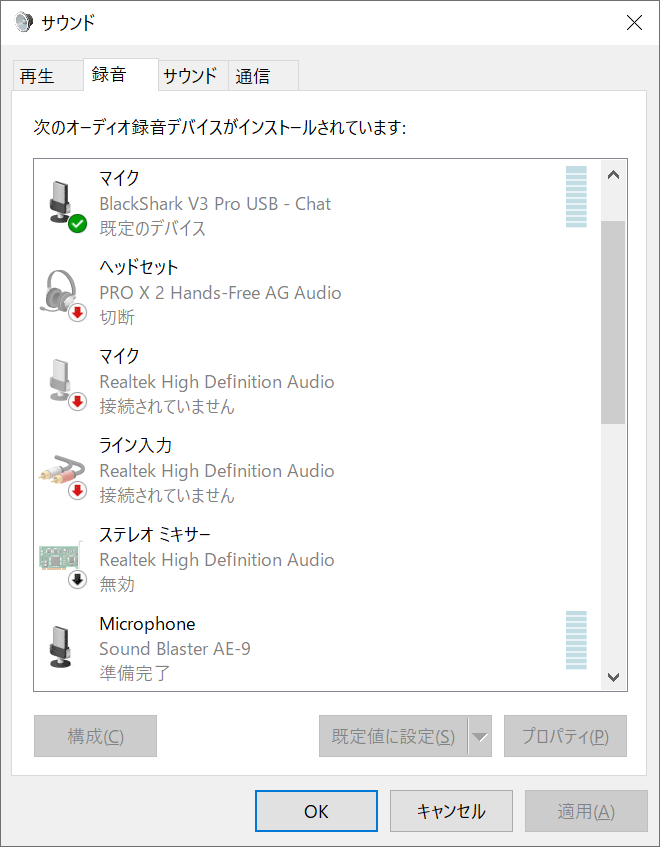
Task: Open the 通信 tab
Action: click(263, 76)
